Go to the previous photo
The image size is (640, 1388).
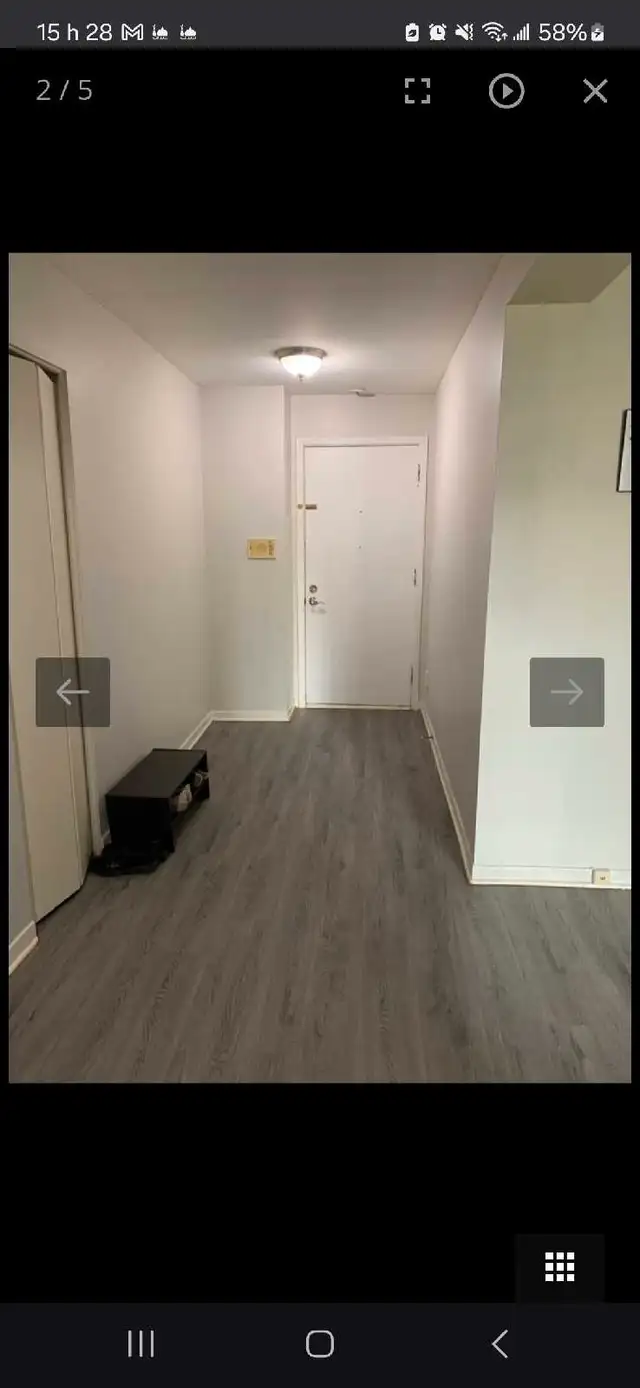73,692
